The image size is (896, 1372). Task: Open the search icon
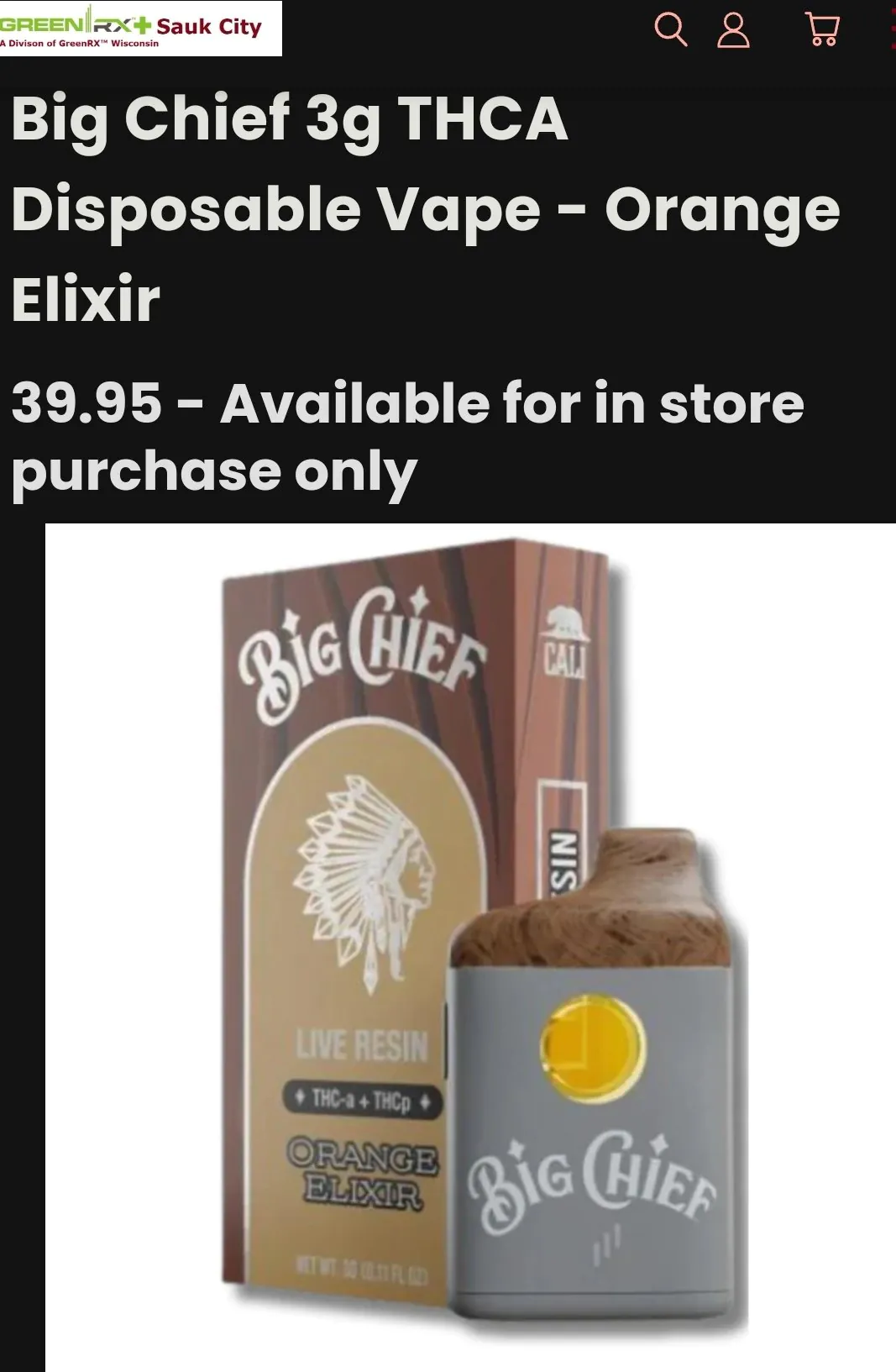coord(670,30)
